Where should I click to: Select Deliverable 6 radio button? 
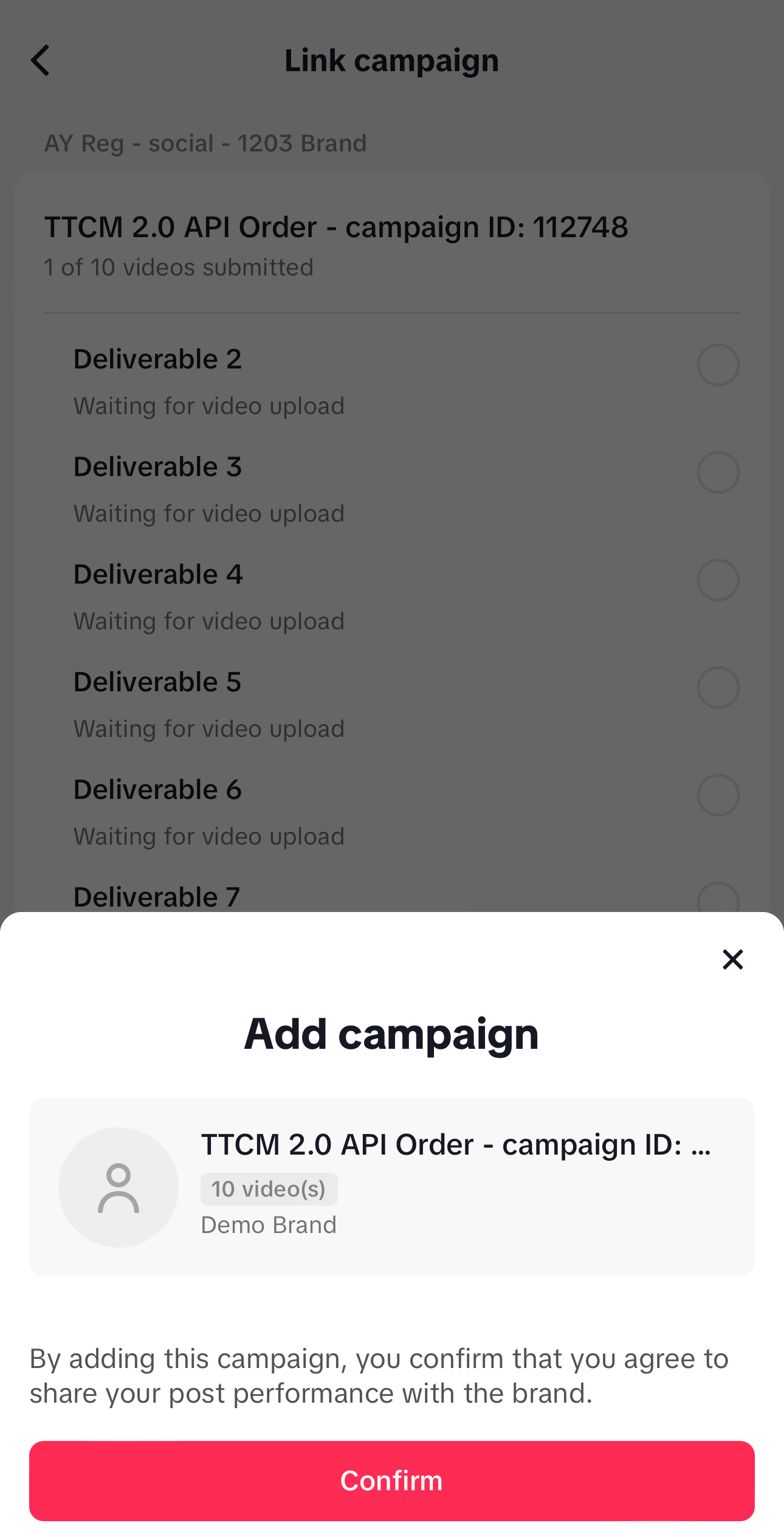[x=718, y=795]
